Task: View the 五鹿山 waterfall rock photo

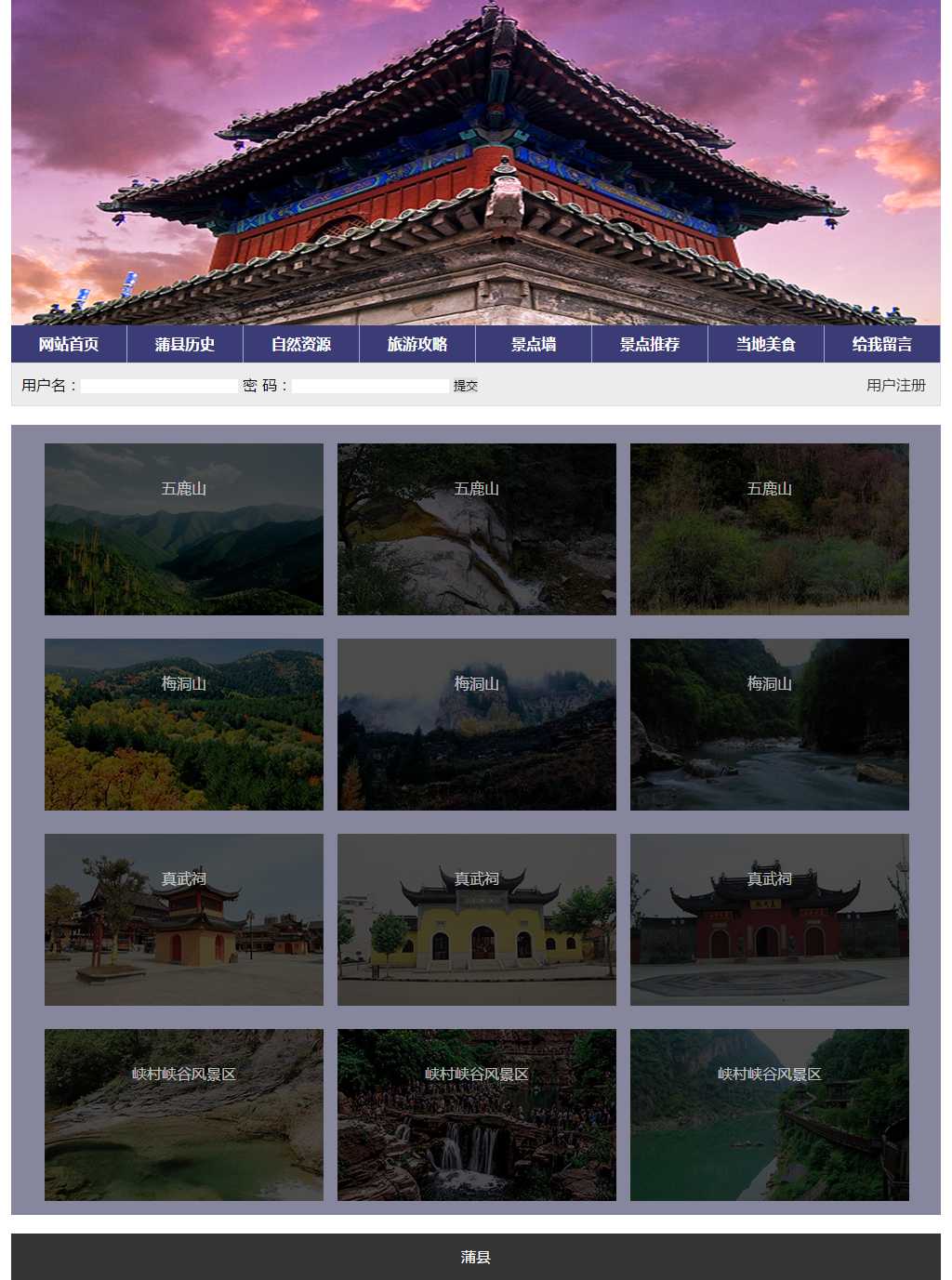Action: click(x=477, y=529)
